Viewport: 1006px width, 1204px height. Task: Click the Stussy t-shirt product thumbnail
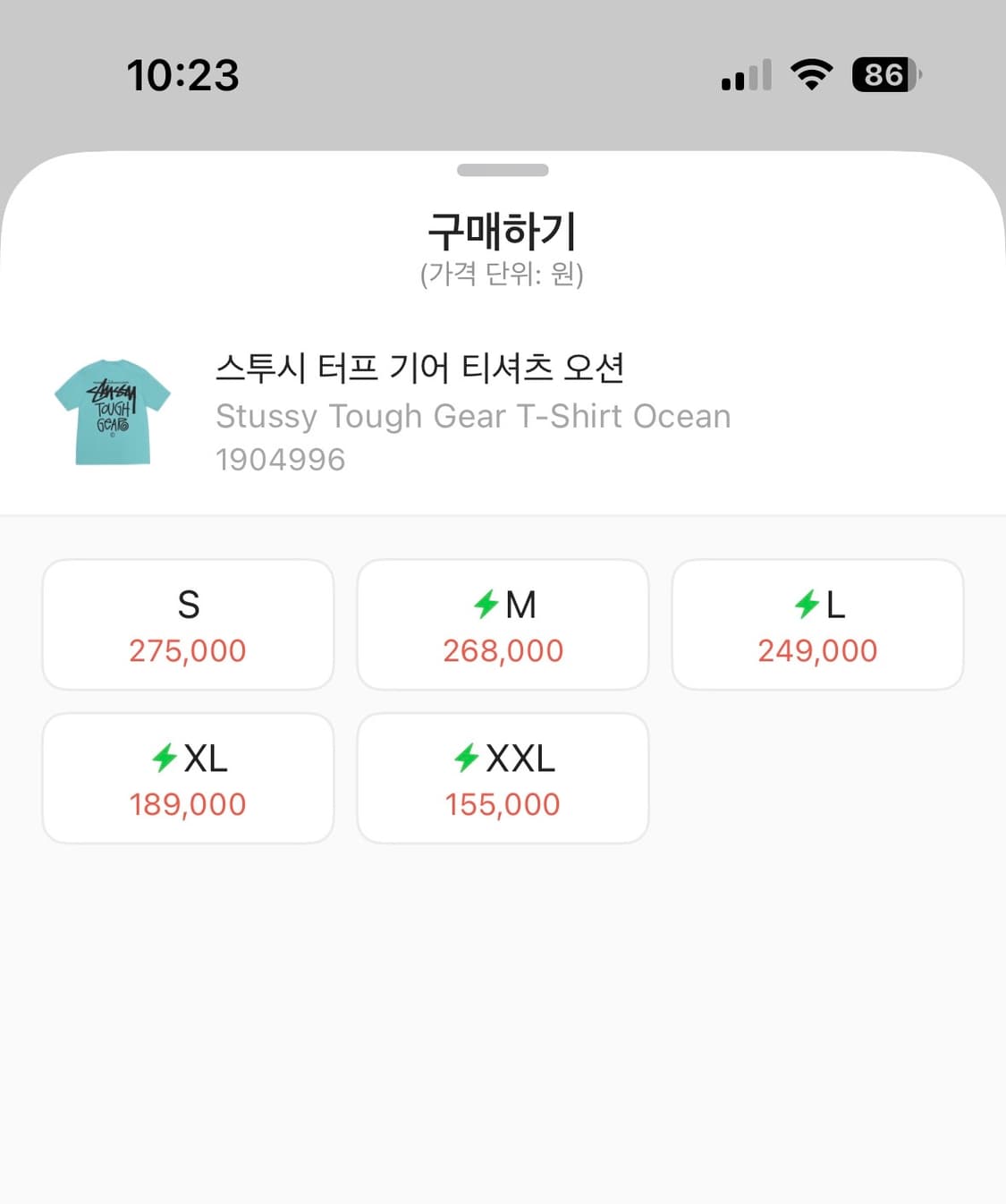click(x=113, y=411)
